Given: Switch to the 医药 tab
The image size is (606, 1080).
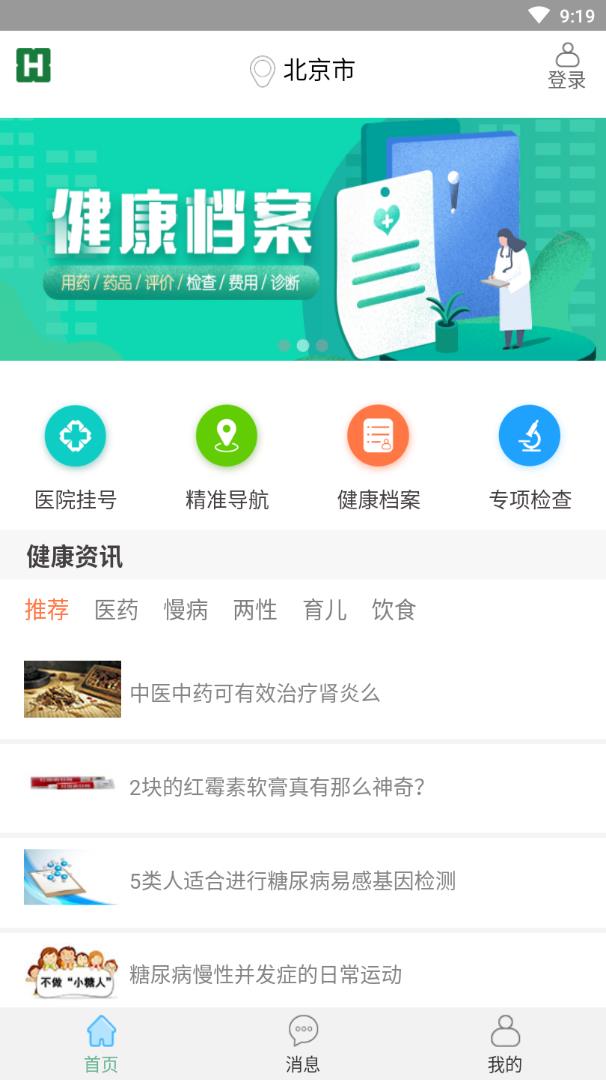Looking at the screenshot, I should point(116,610).
